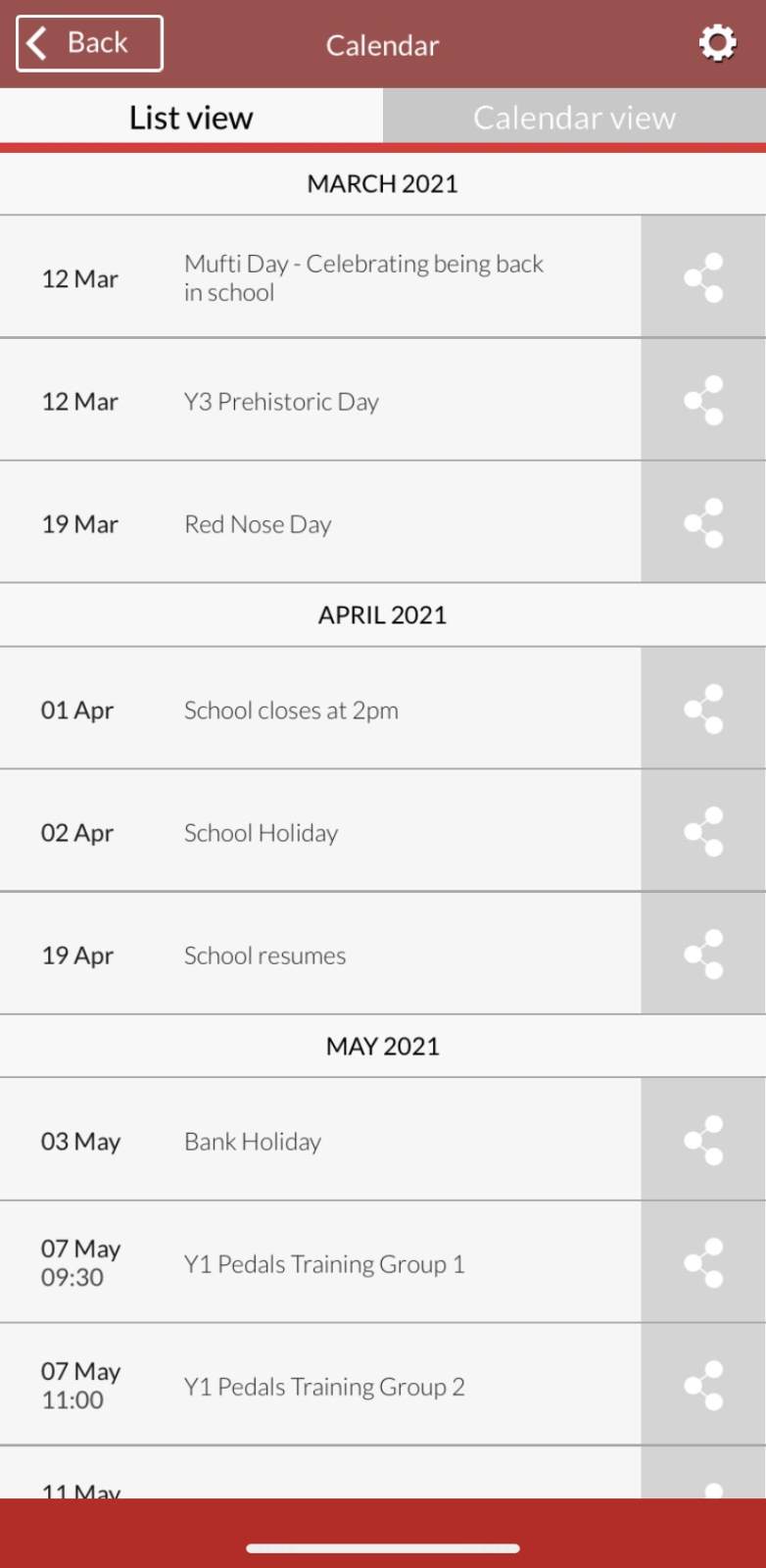The height and width of the screenshot is (1568, 766).
Task: Switch to the Calendar view tab
Action: pyautogui.click(x=574, y=118)
